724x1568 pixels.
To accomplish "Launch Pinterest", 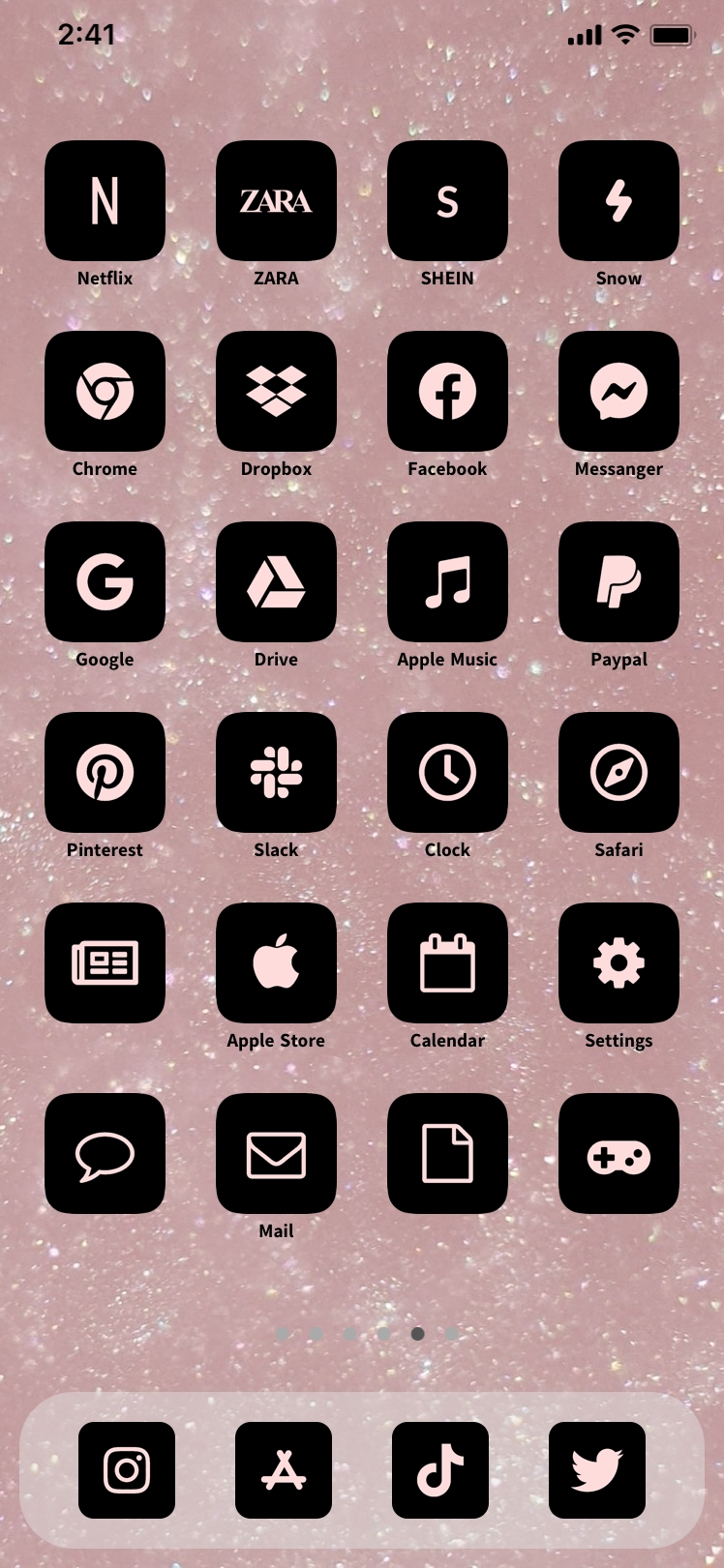I will tap(105, 773).
